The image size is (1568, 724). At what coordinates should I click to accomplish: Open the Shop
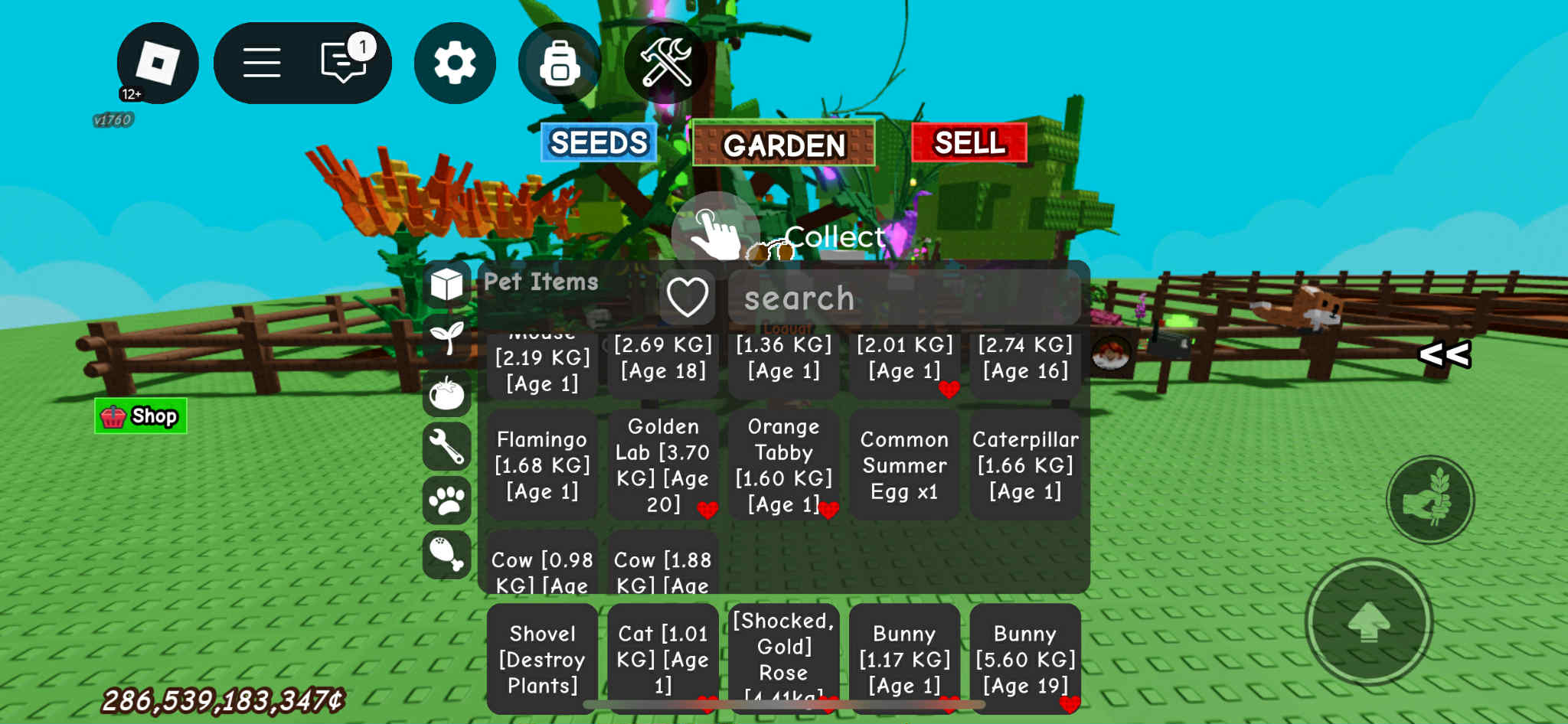141,416
